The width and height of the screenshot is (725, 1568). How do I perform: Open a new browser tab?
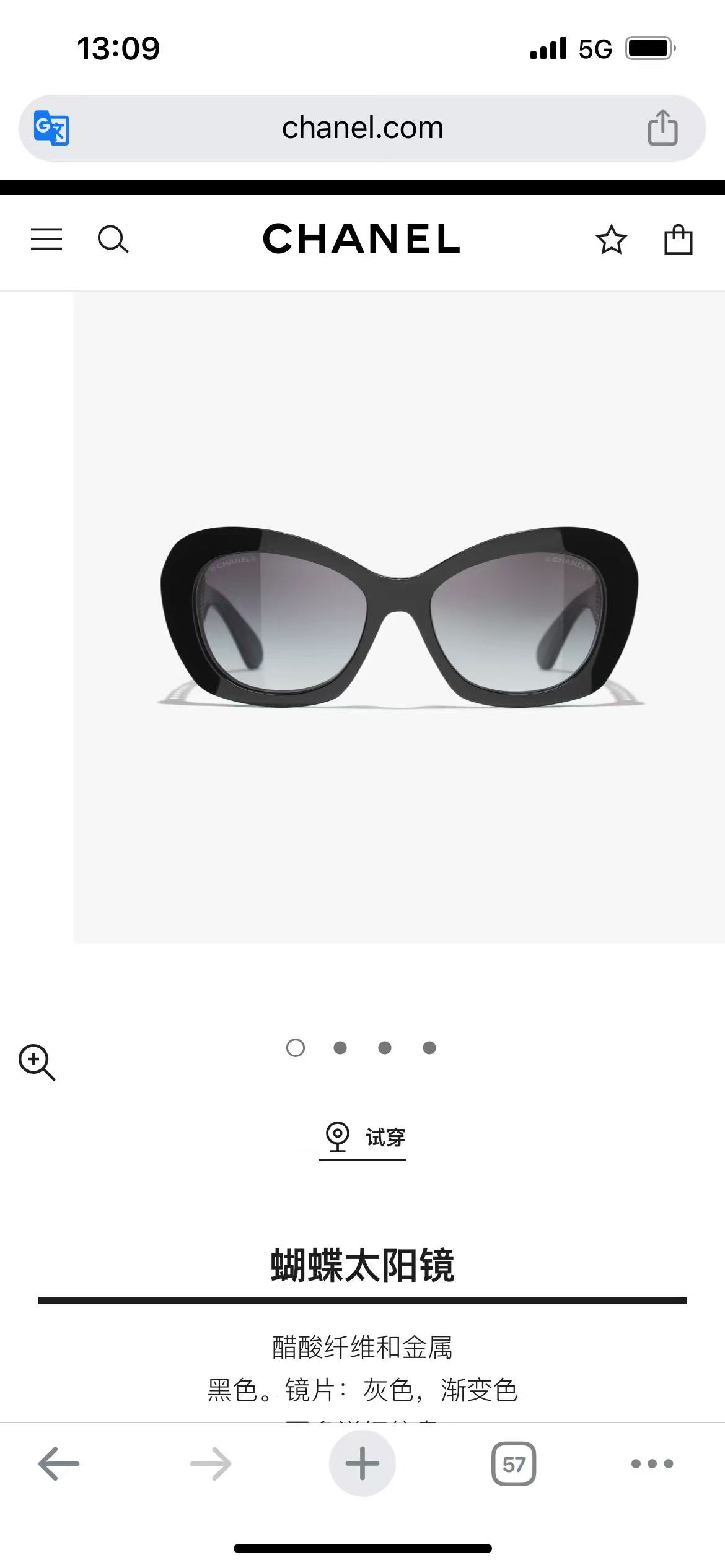(x=362, y=1464)
